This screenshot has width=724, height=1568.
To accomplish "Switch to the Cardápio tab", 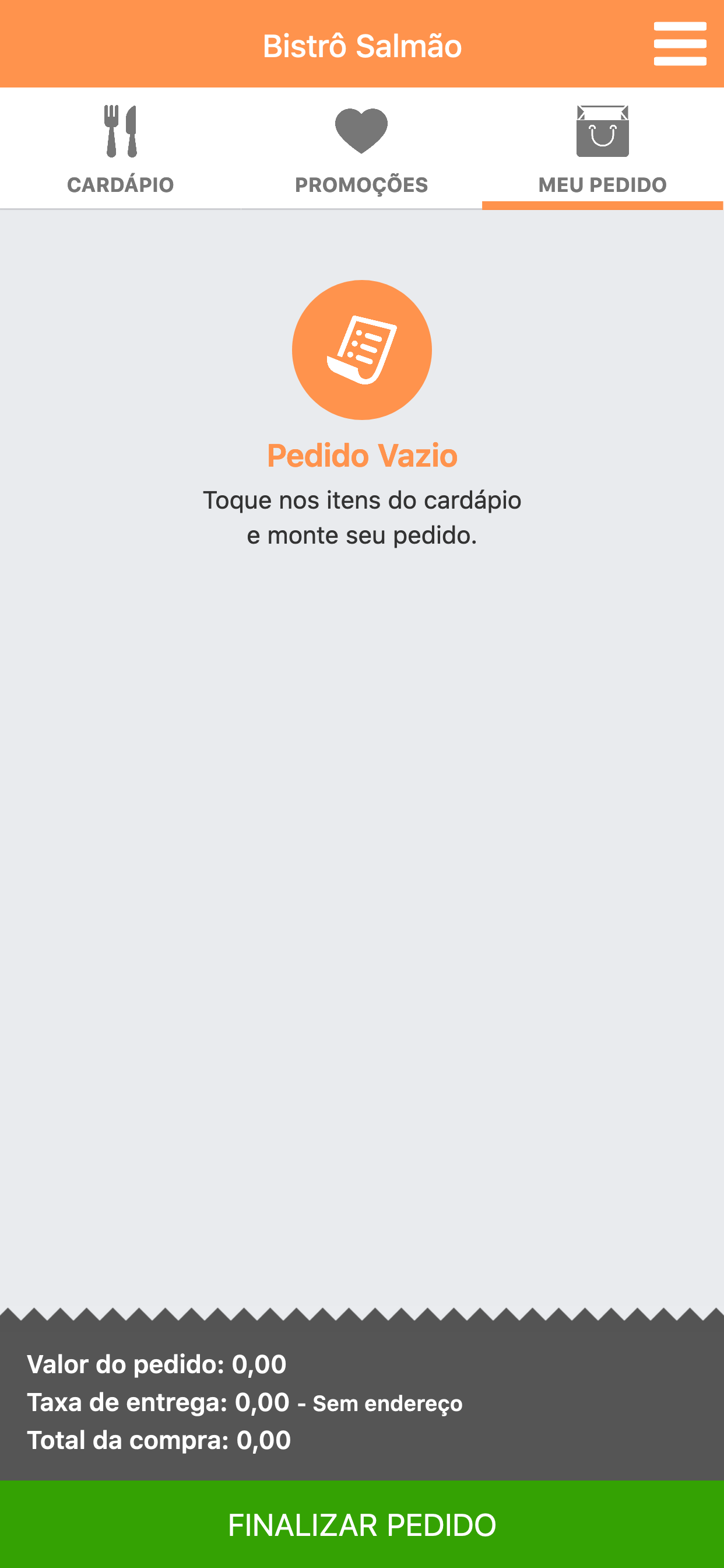I will click(121, 149).
